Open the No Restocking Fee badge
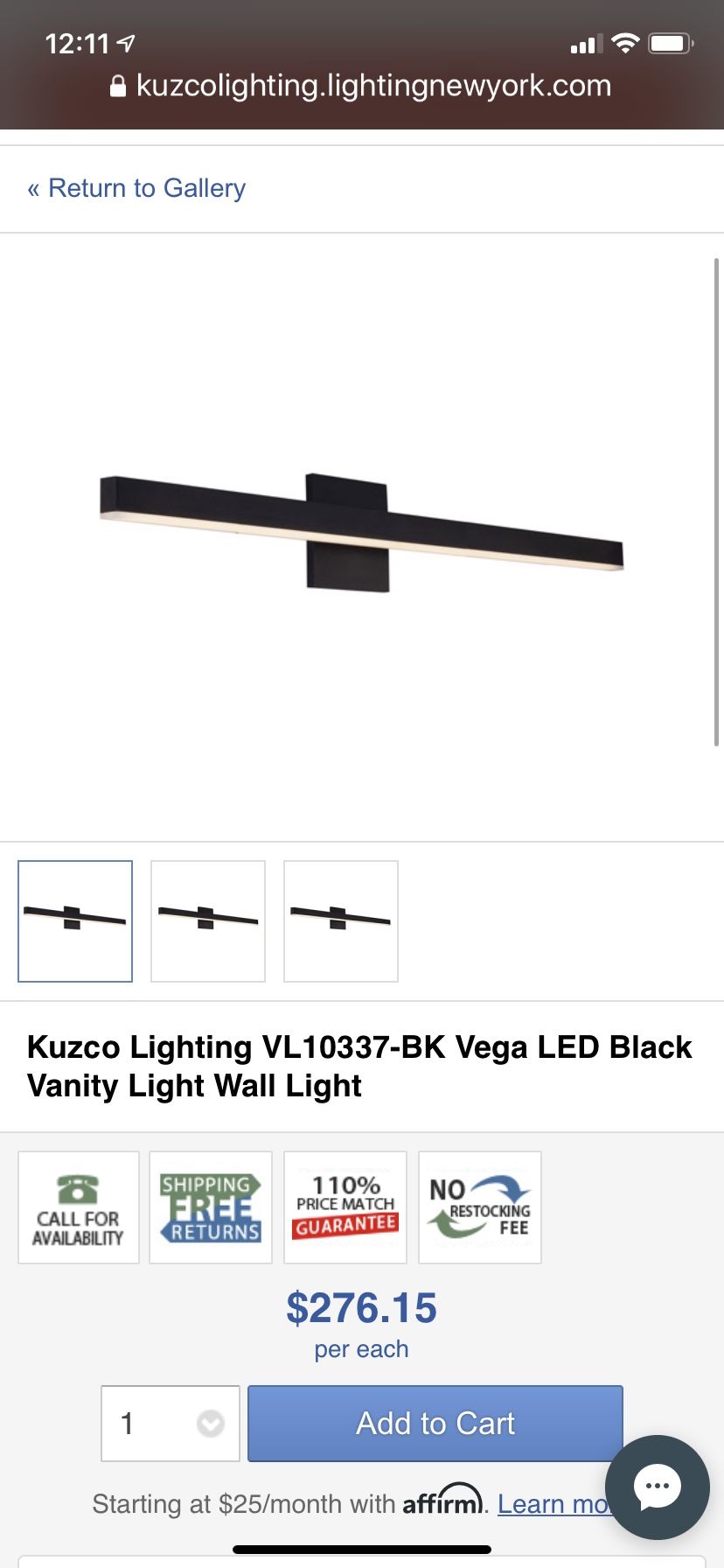724x1568 pixels. coord(480,1207)
